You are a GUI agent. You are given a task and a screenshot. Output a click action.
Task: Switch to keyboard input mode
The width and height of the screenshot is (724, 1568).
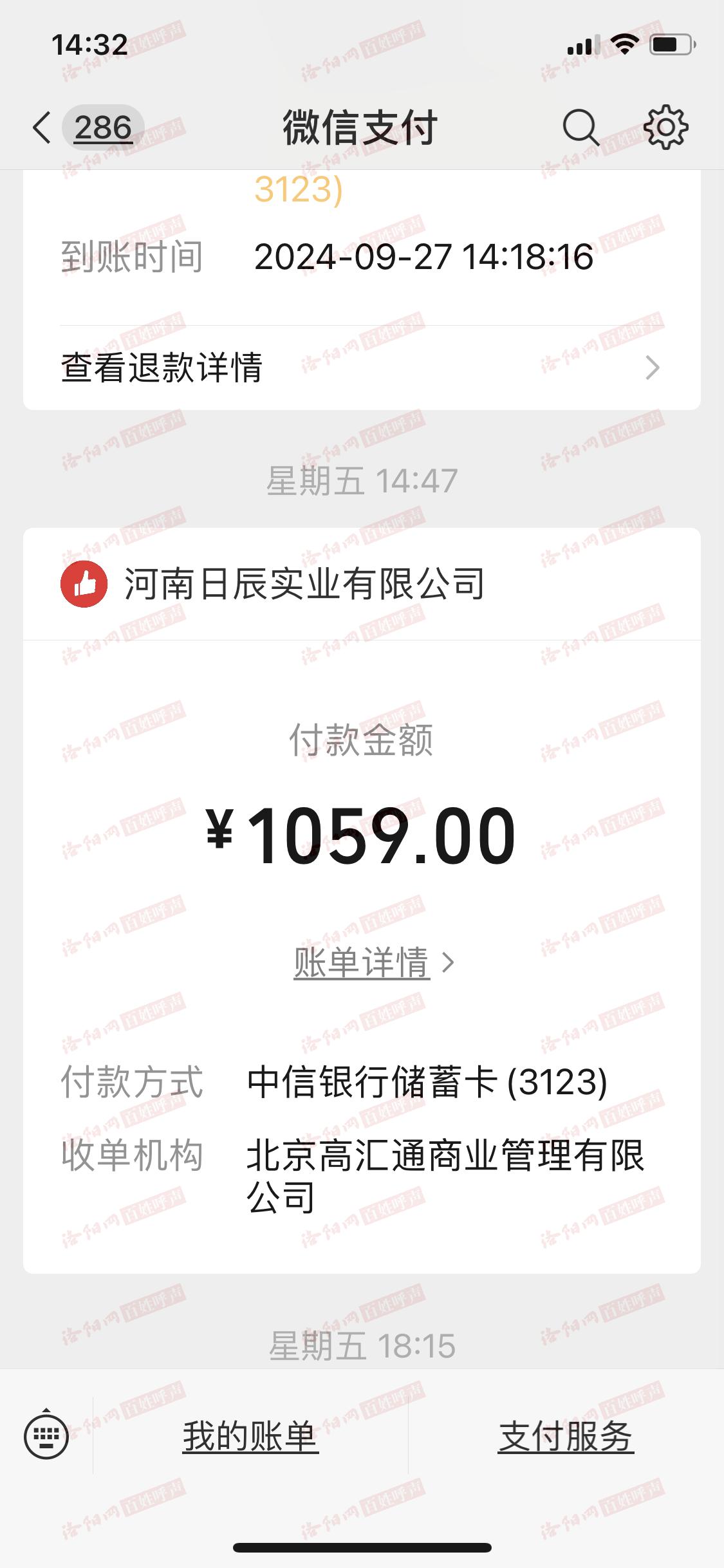tap(46, 1437)
